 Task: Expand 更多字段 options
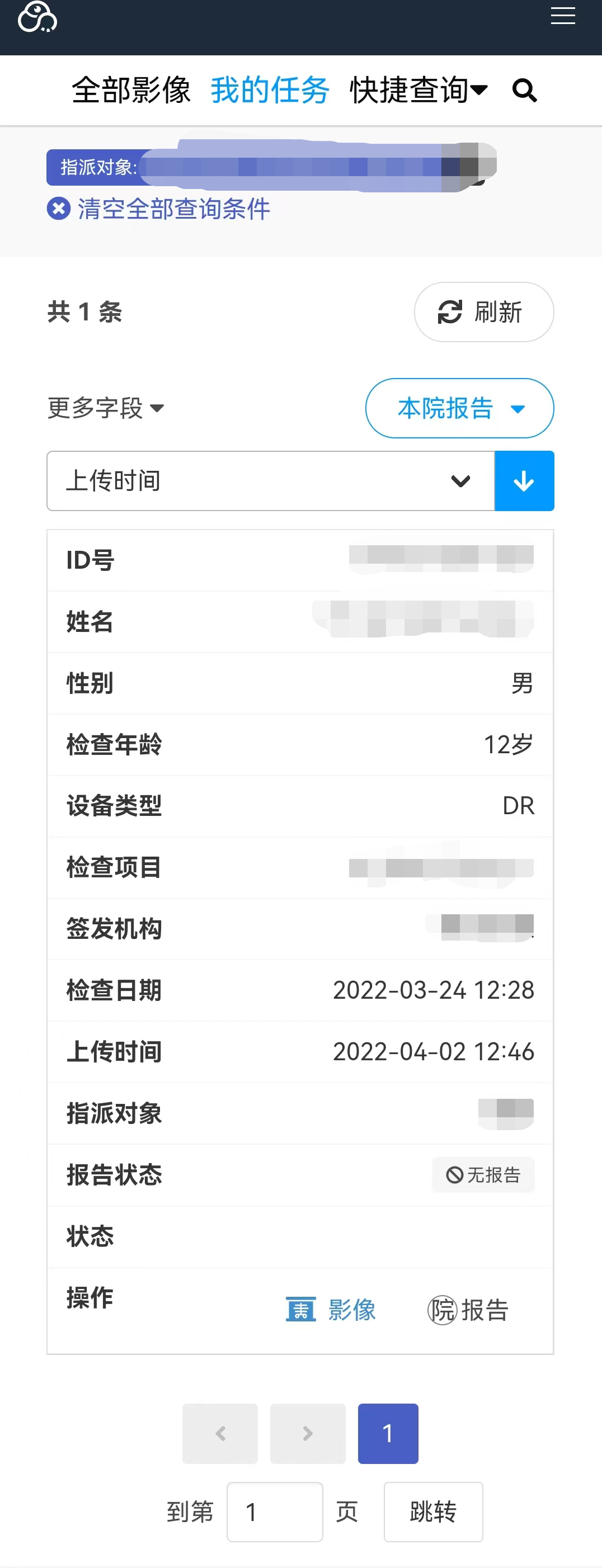[106, 408]
